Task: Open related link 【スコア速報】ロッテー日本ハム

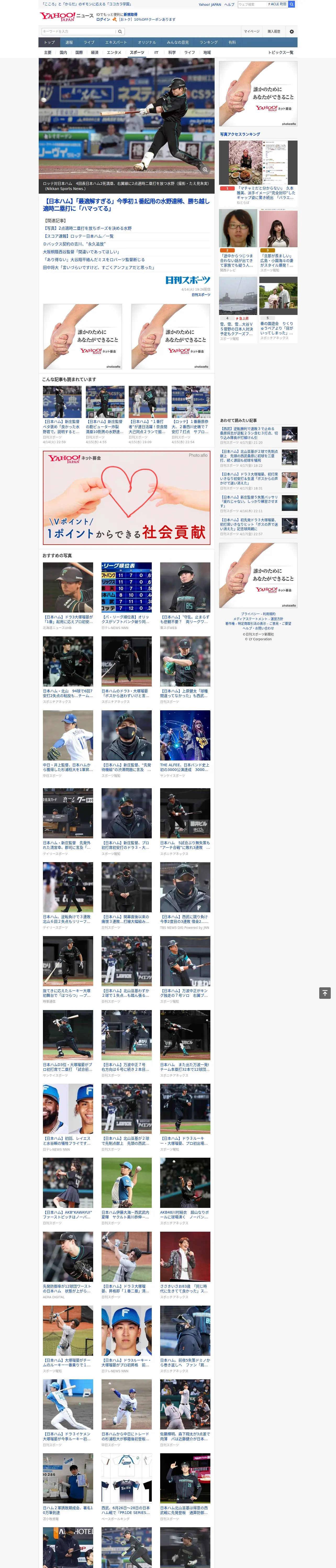Action: (x=78, y=236)
